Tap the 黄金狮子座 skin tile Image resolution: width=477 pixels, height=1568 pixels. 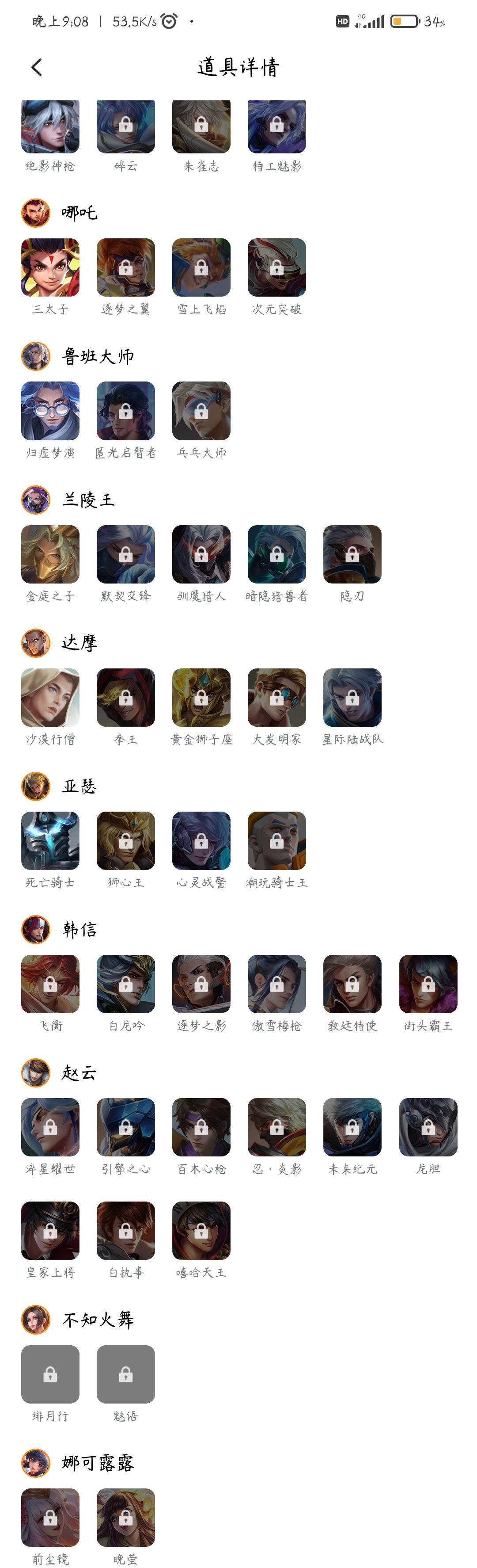[201, 697]
